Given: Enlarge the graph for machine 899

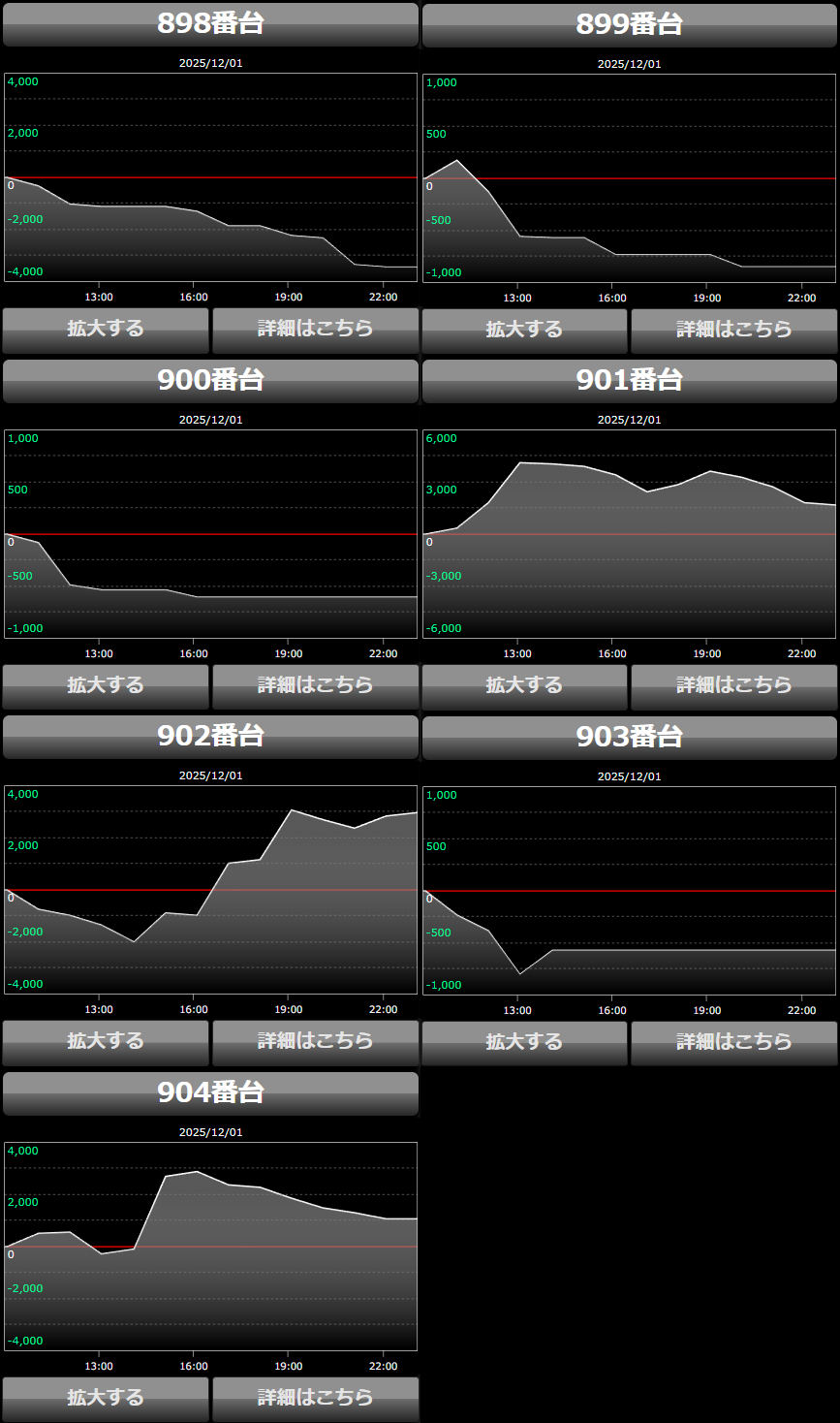Looking at the screenshot, I should [x=524, y=331].
